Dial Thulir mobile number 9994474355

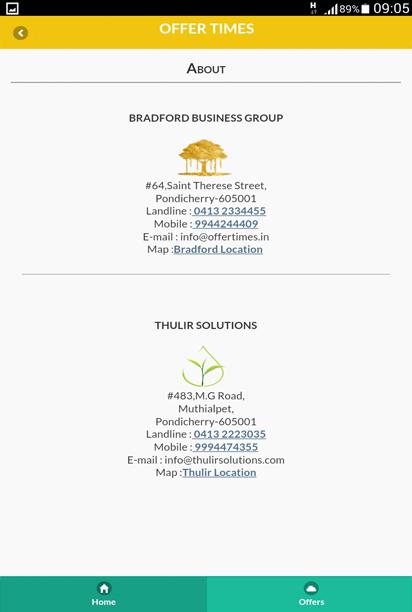(226, 447)
